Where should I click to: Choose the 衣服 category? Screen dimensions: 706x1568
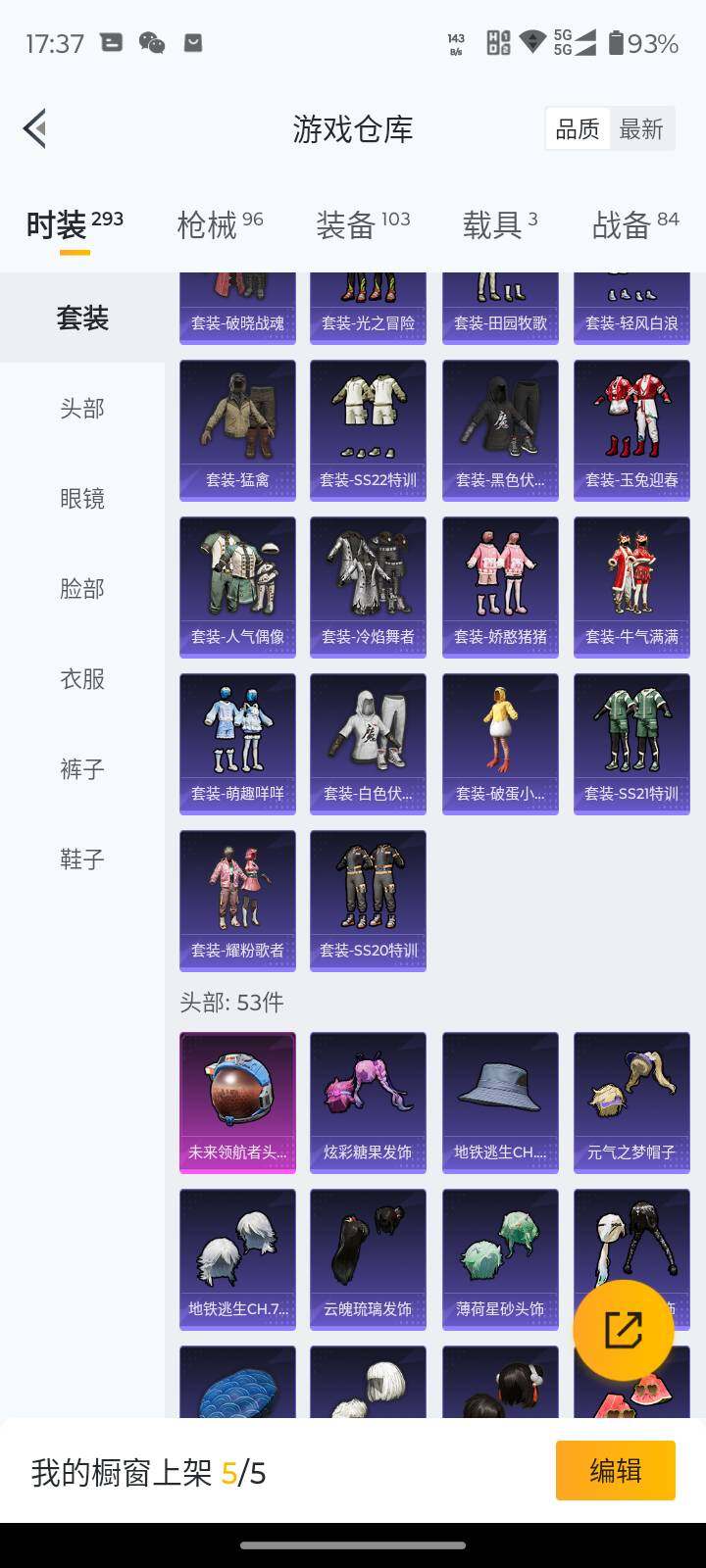tap(82, 679)
